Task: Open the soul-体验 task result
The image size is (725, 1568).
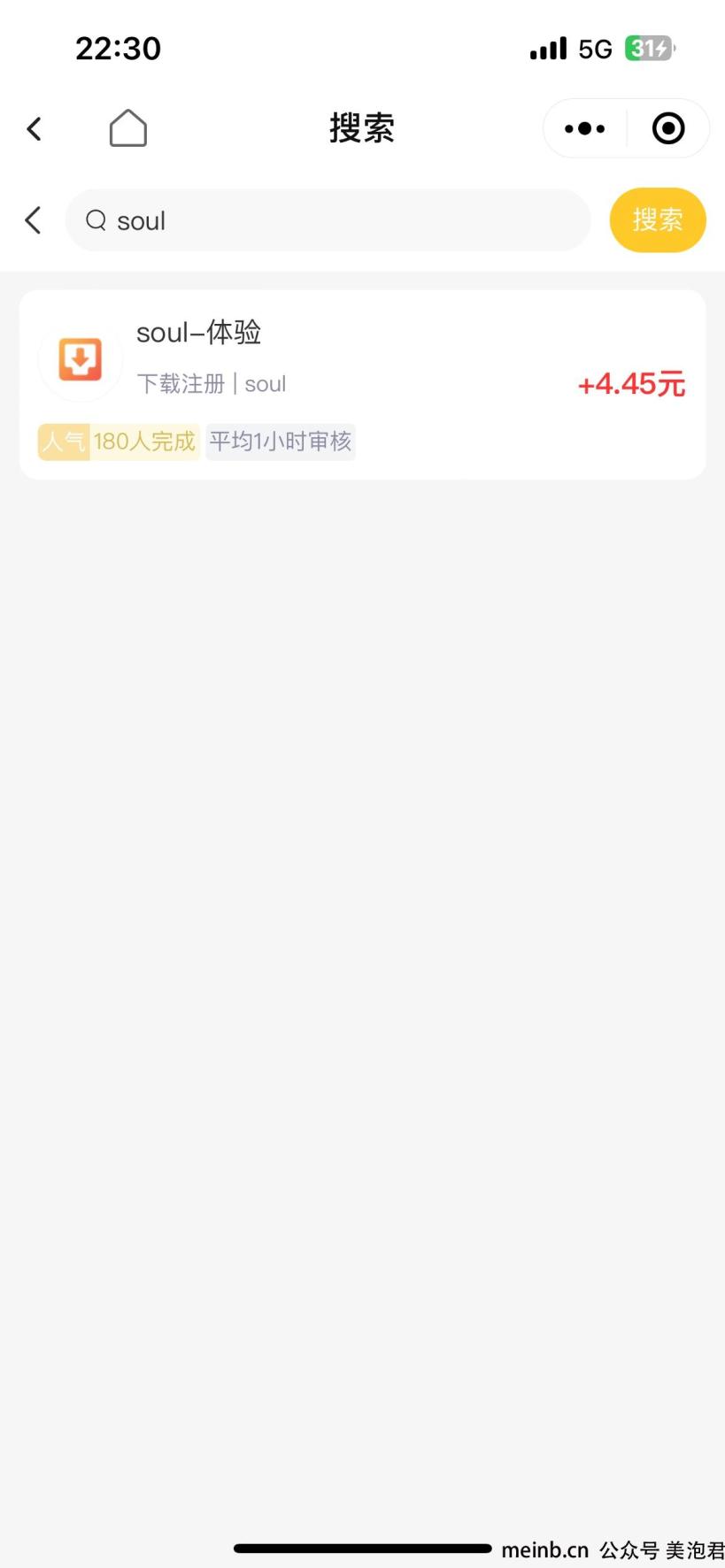Action: pos(363,385)
